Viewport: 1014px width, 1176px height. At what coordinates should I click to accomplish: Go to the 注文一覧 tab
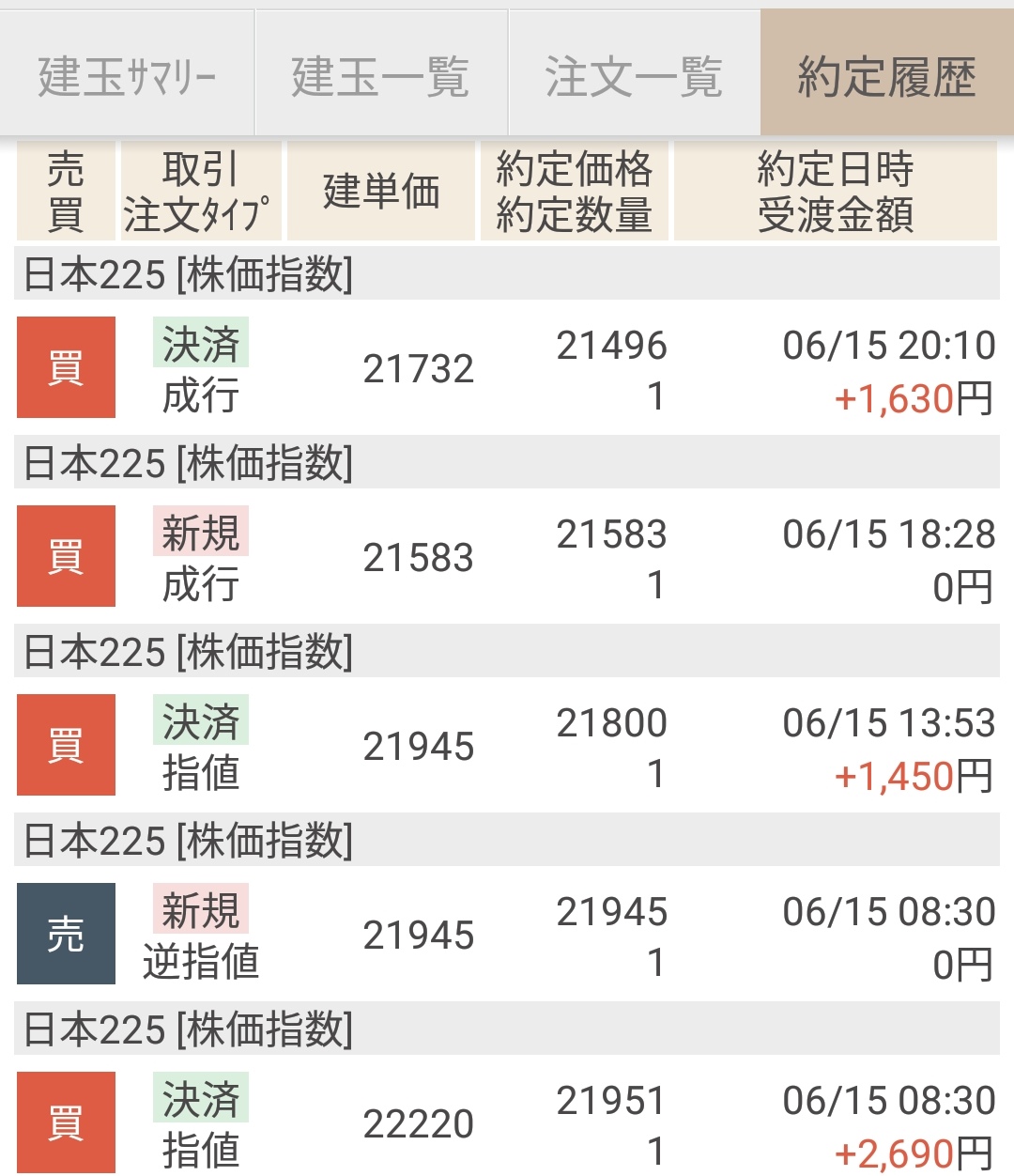click(634, 75)
